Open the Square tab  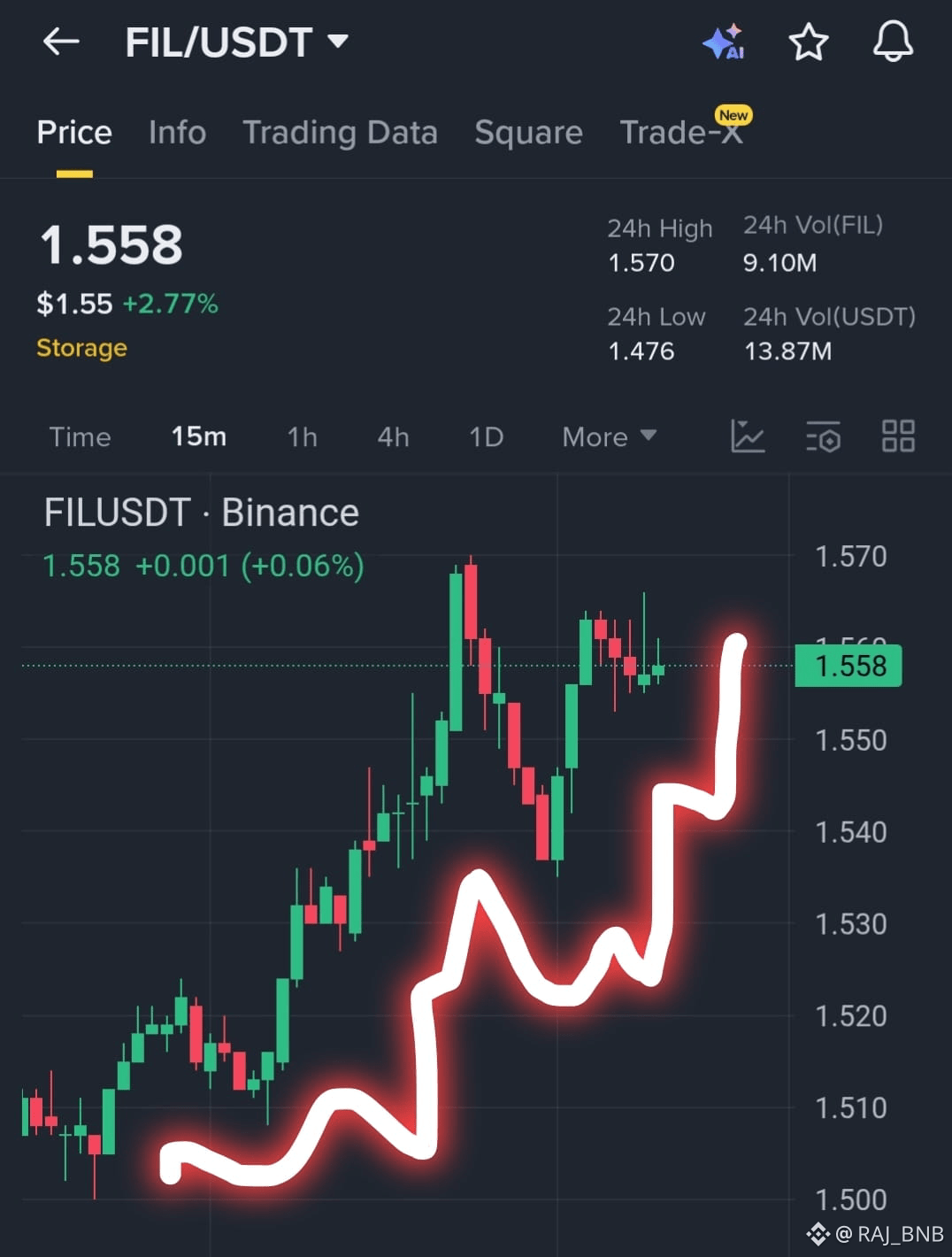click(528, 133)
